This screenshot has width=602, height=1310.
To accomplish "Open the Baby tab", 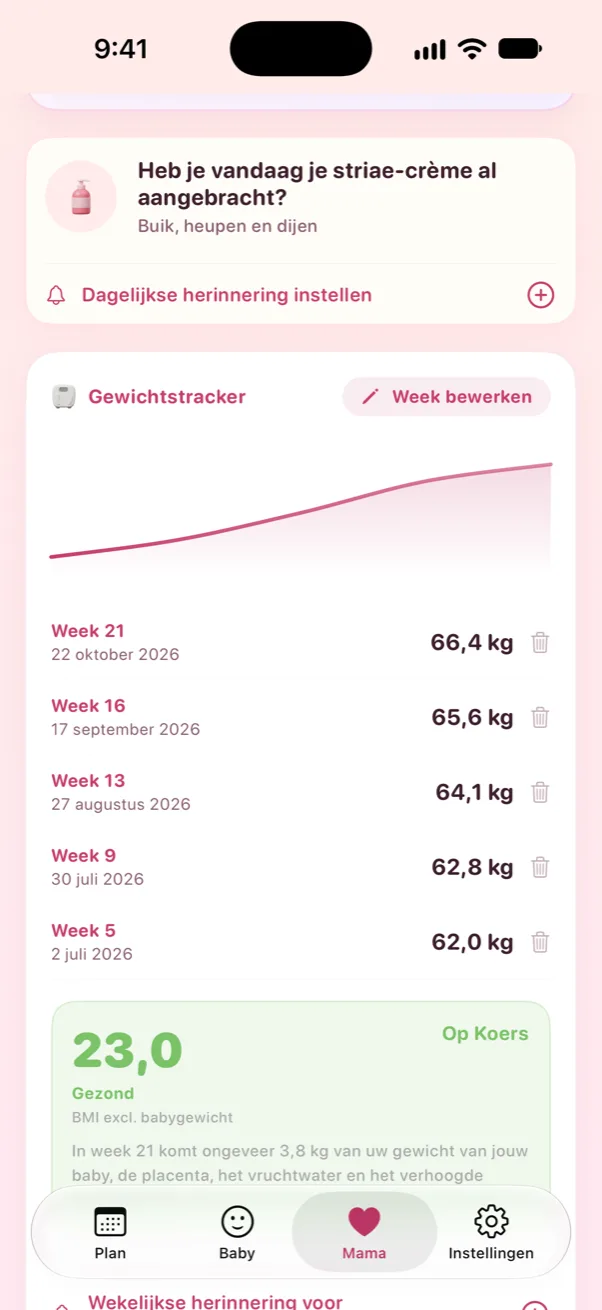I will coord(237,1233).
